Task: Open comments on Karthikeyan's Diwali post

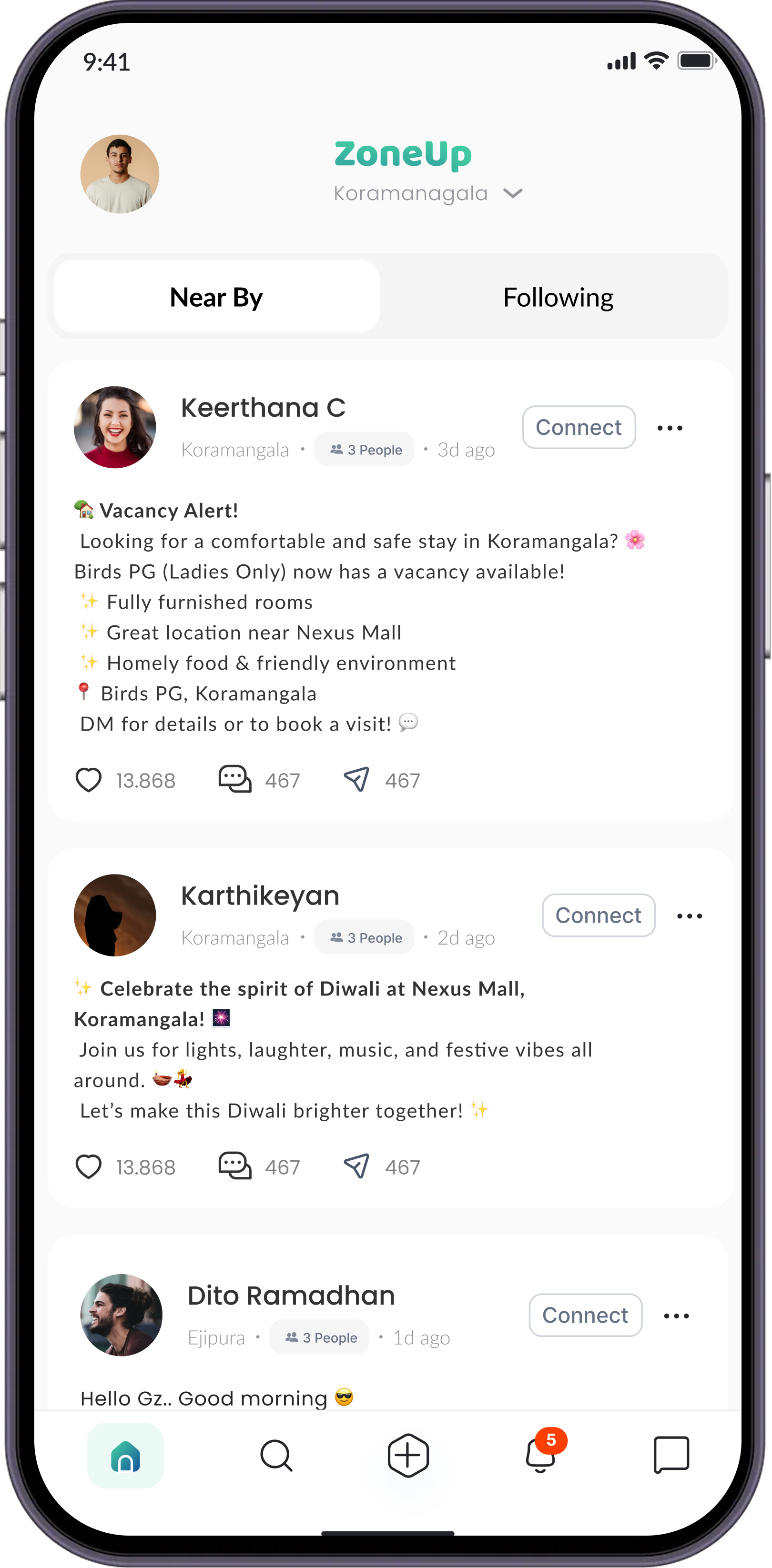Action: 235,1166
